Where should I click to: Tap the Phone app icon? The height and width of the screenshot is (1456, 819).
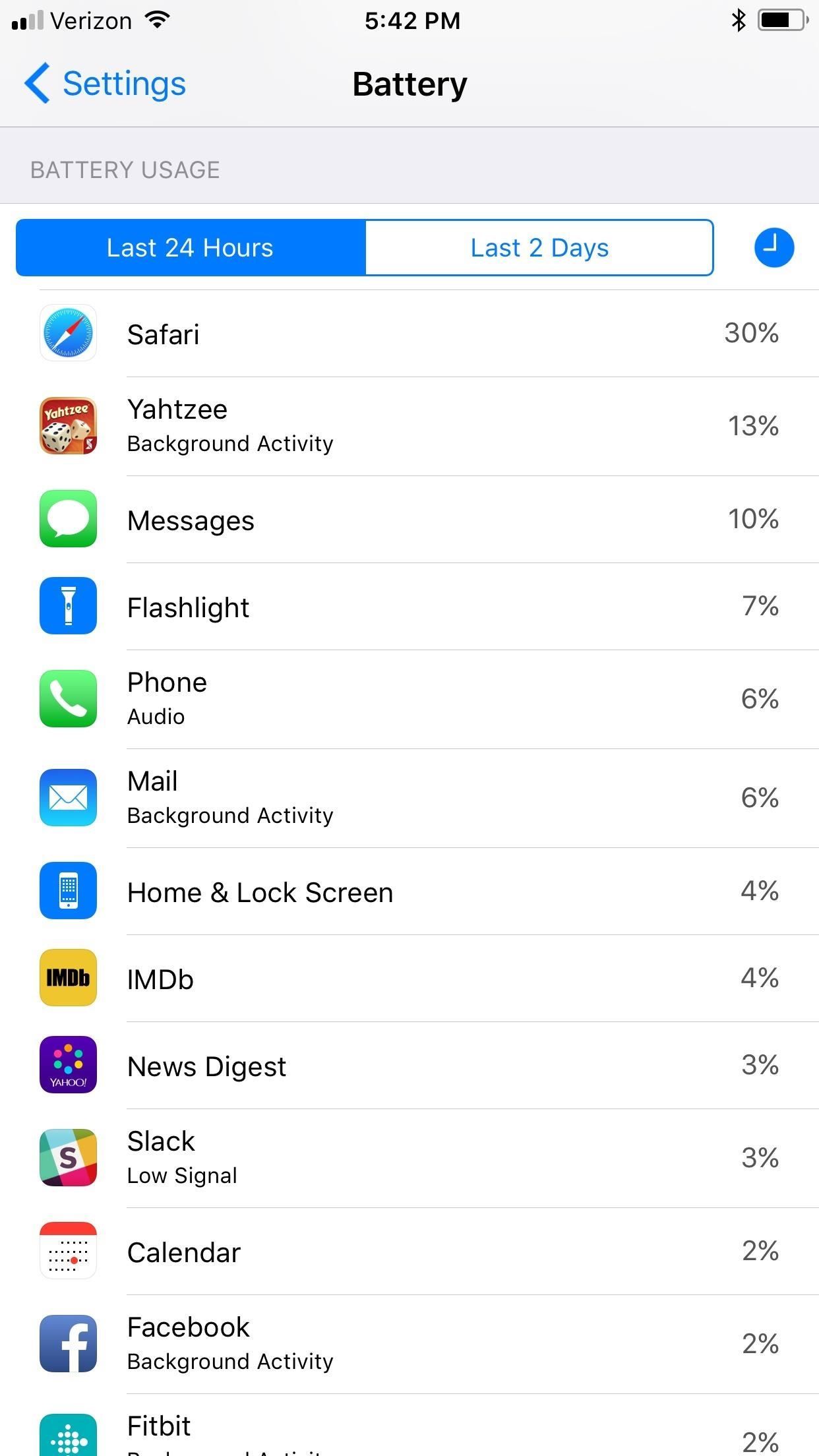(67, 698)
